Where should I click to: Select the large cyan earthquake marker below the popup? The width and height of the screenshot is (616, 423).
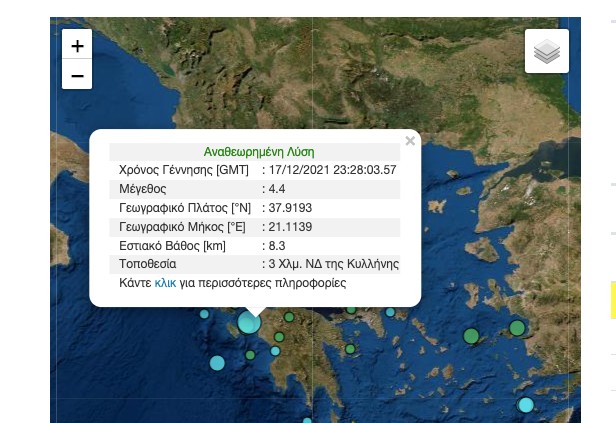point(249,321)
